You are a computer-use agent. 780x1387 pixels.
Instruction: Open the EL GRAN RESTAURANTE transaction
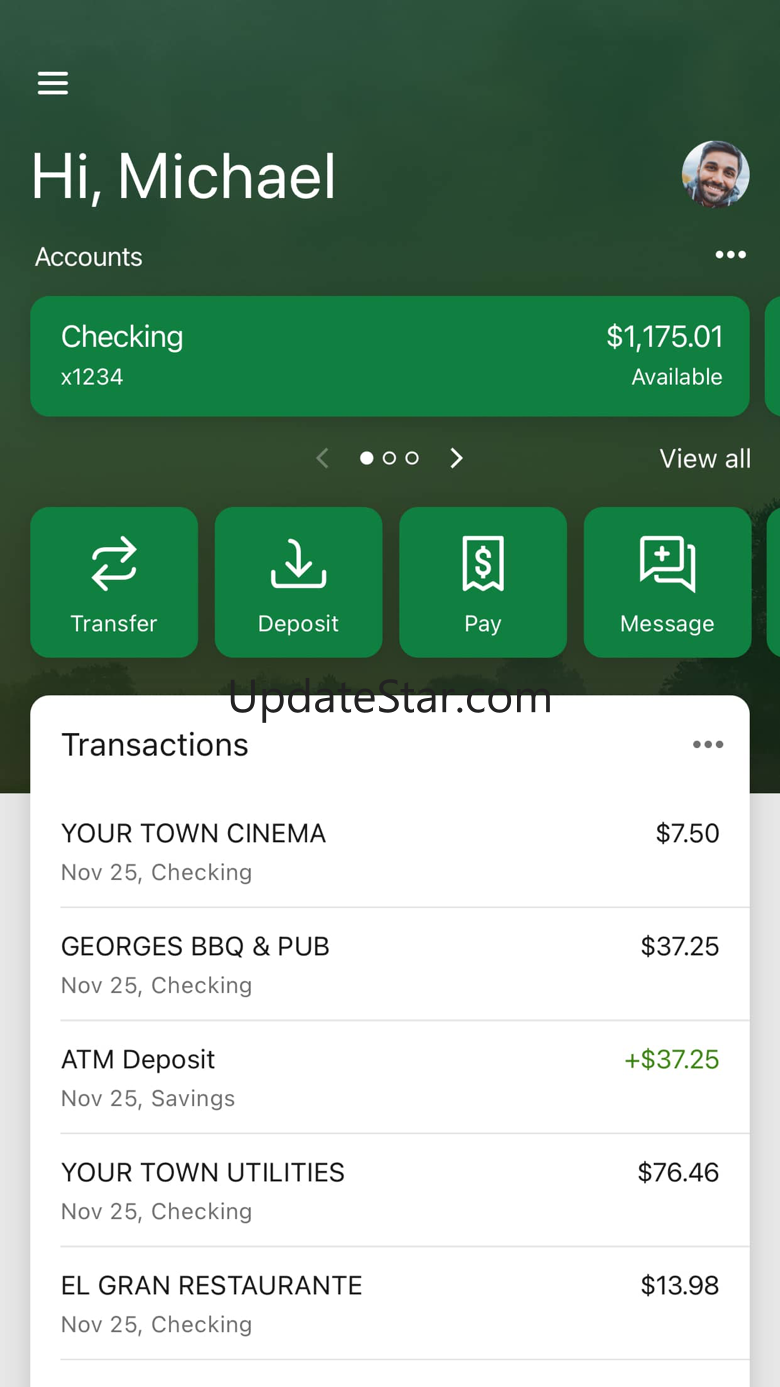(390, 1303)
